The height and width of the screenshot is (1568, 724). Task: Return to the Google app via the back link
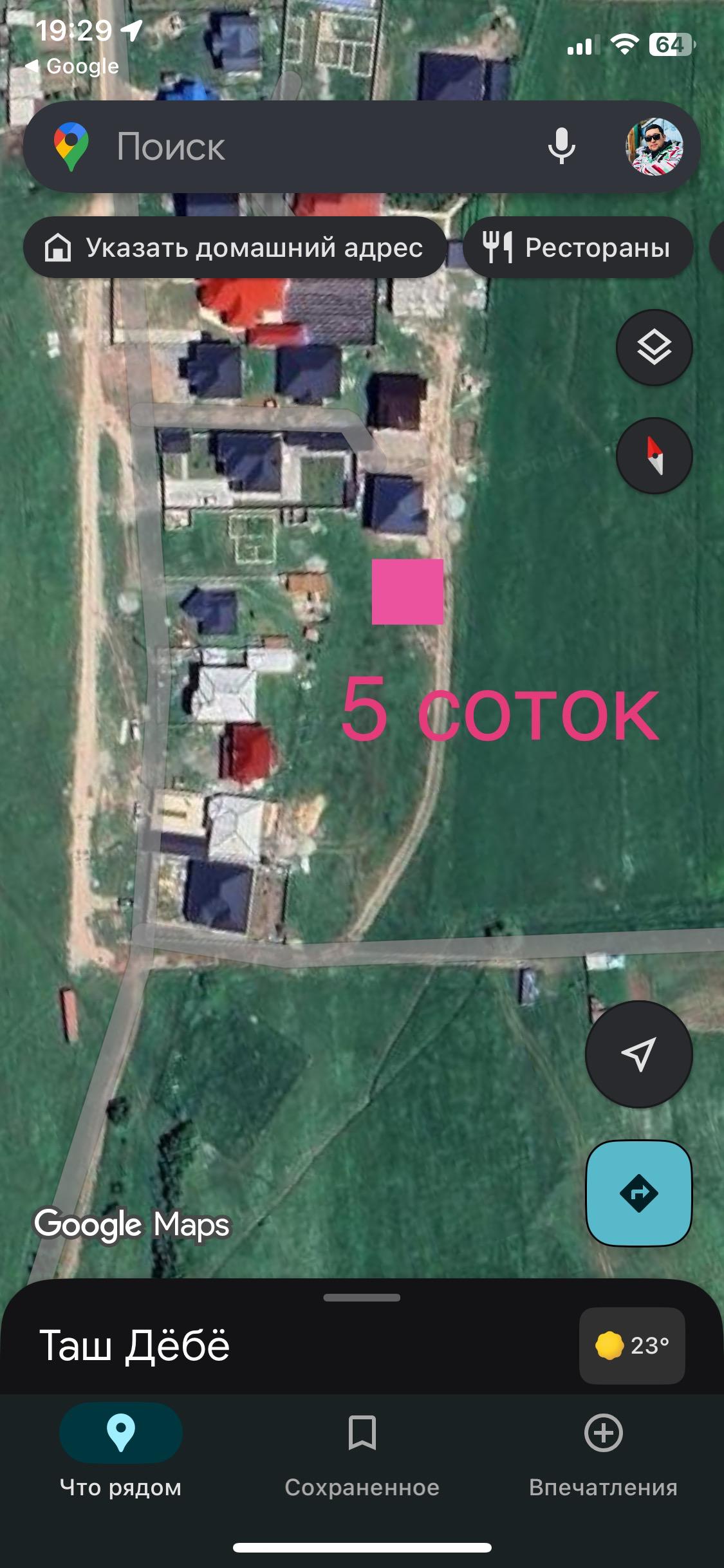point(71,66)
